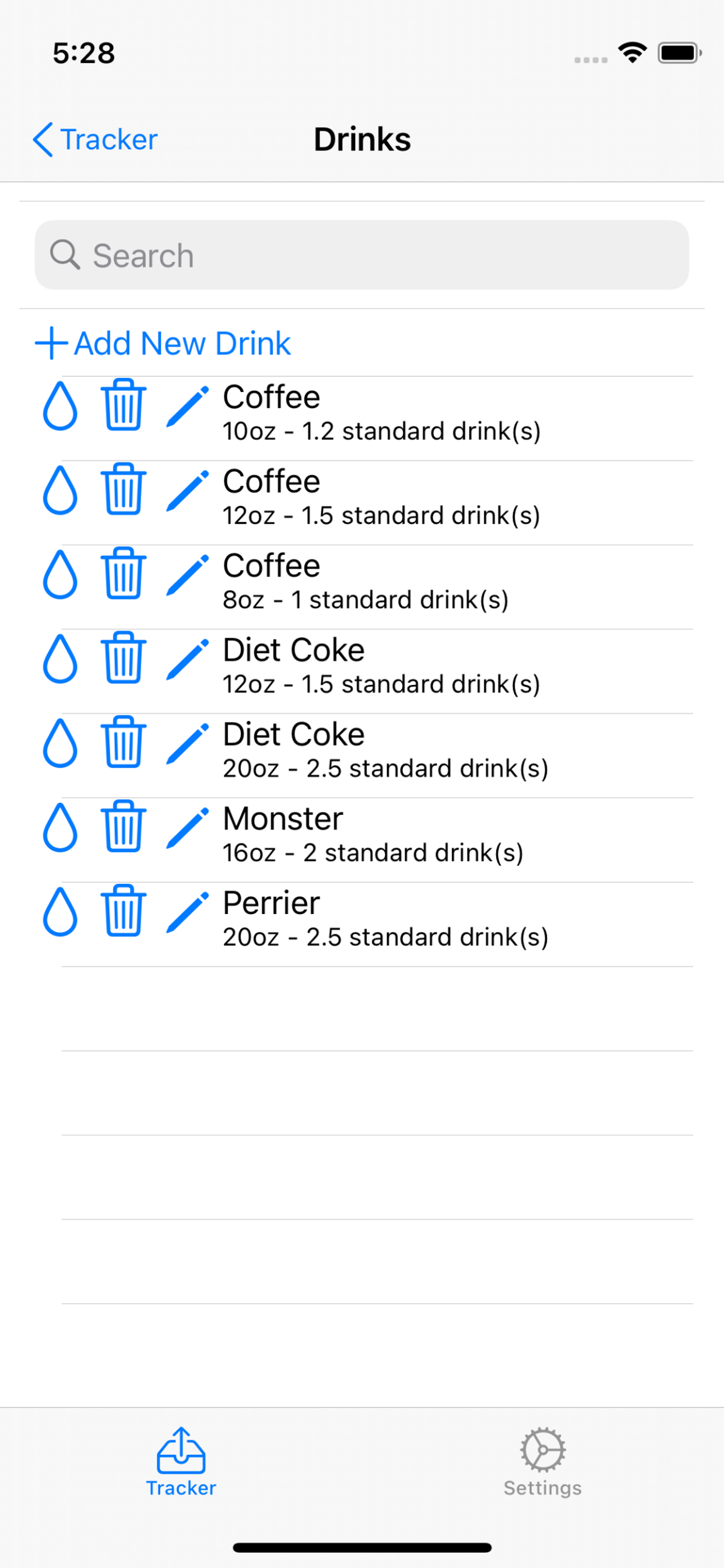
Task: Log the 8oz Coffee droplet icon
Action: 60,574
